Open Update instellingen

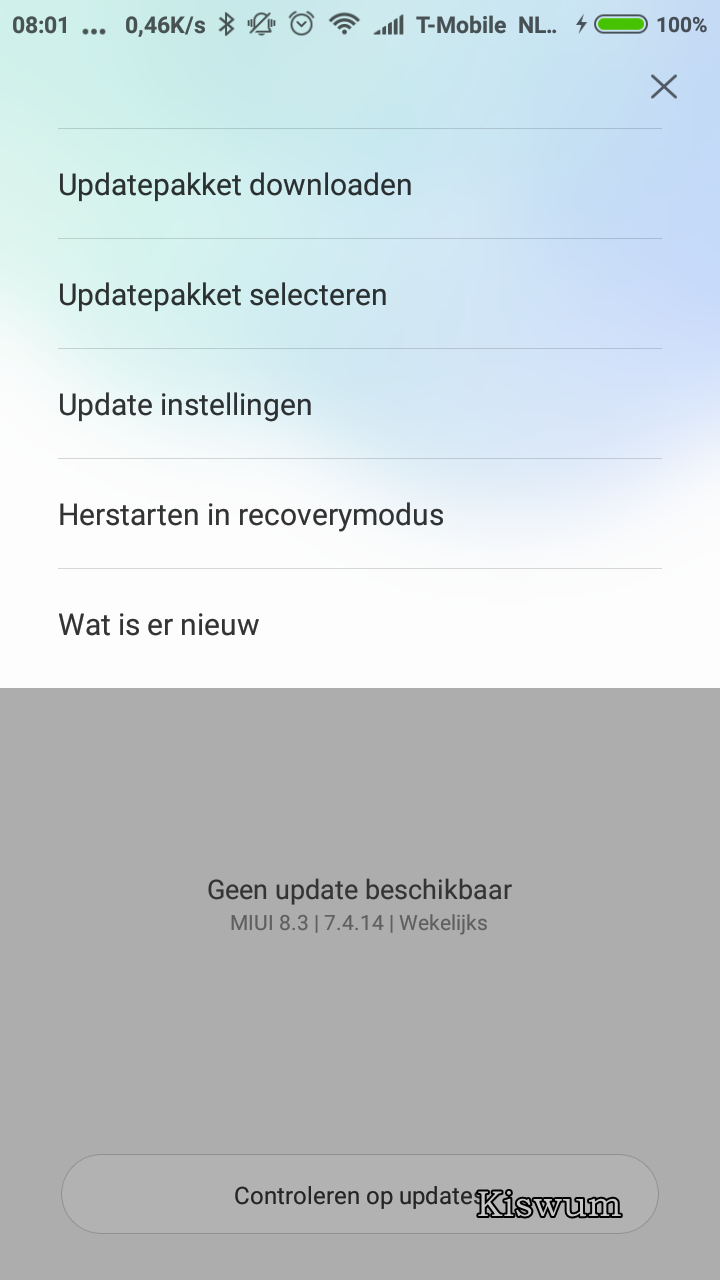(360, 404)
